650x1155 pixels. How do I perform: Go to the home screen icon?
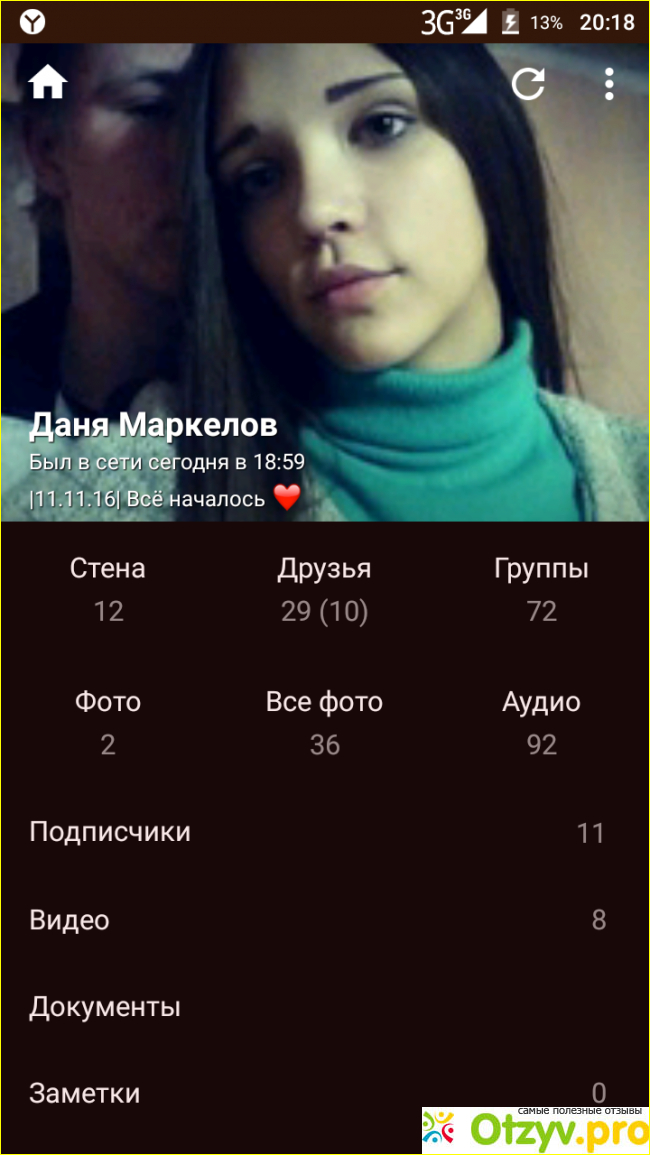pyautogui.click(x=47, y=83)
